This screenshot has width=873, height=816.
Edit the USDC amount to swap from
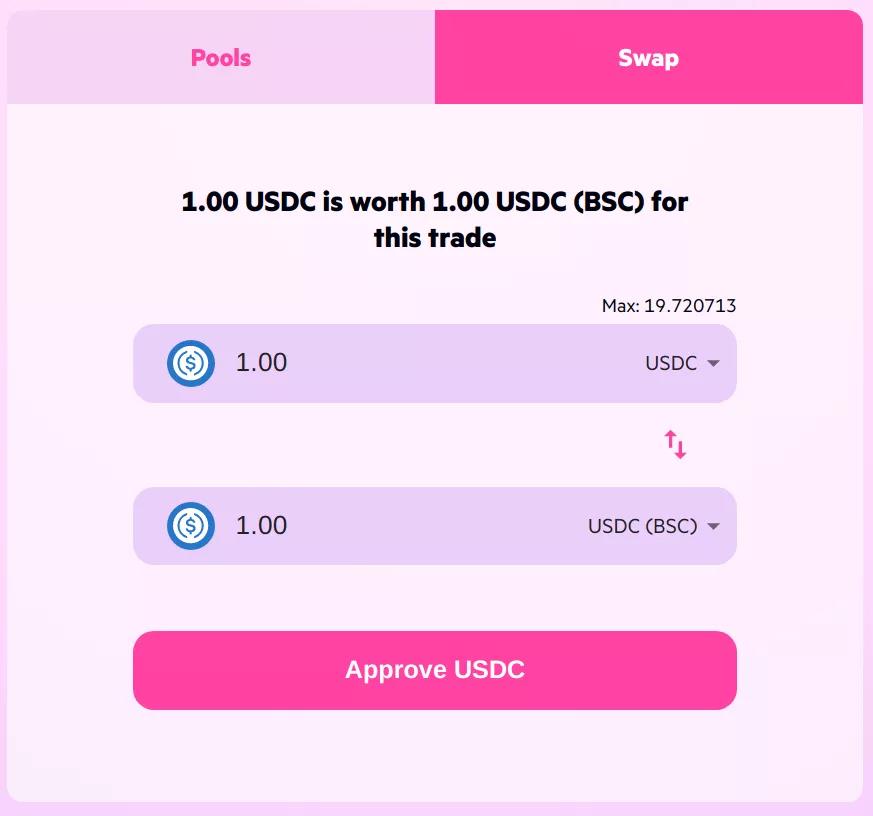pyautogui.click(x=400, y=363)
